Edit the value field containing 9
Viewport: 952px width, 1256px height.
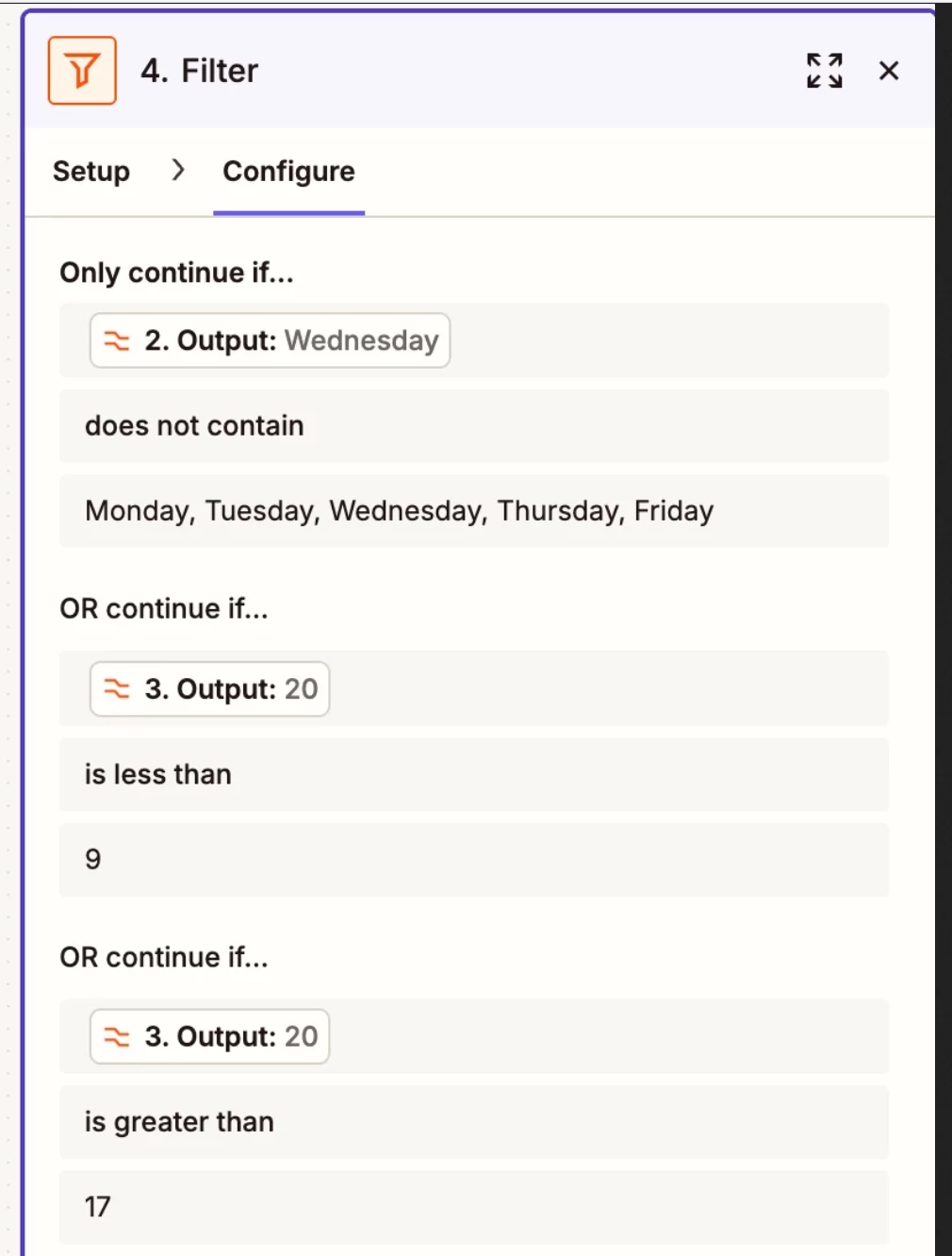(x=473, y=859)
